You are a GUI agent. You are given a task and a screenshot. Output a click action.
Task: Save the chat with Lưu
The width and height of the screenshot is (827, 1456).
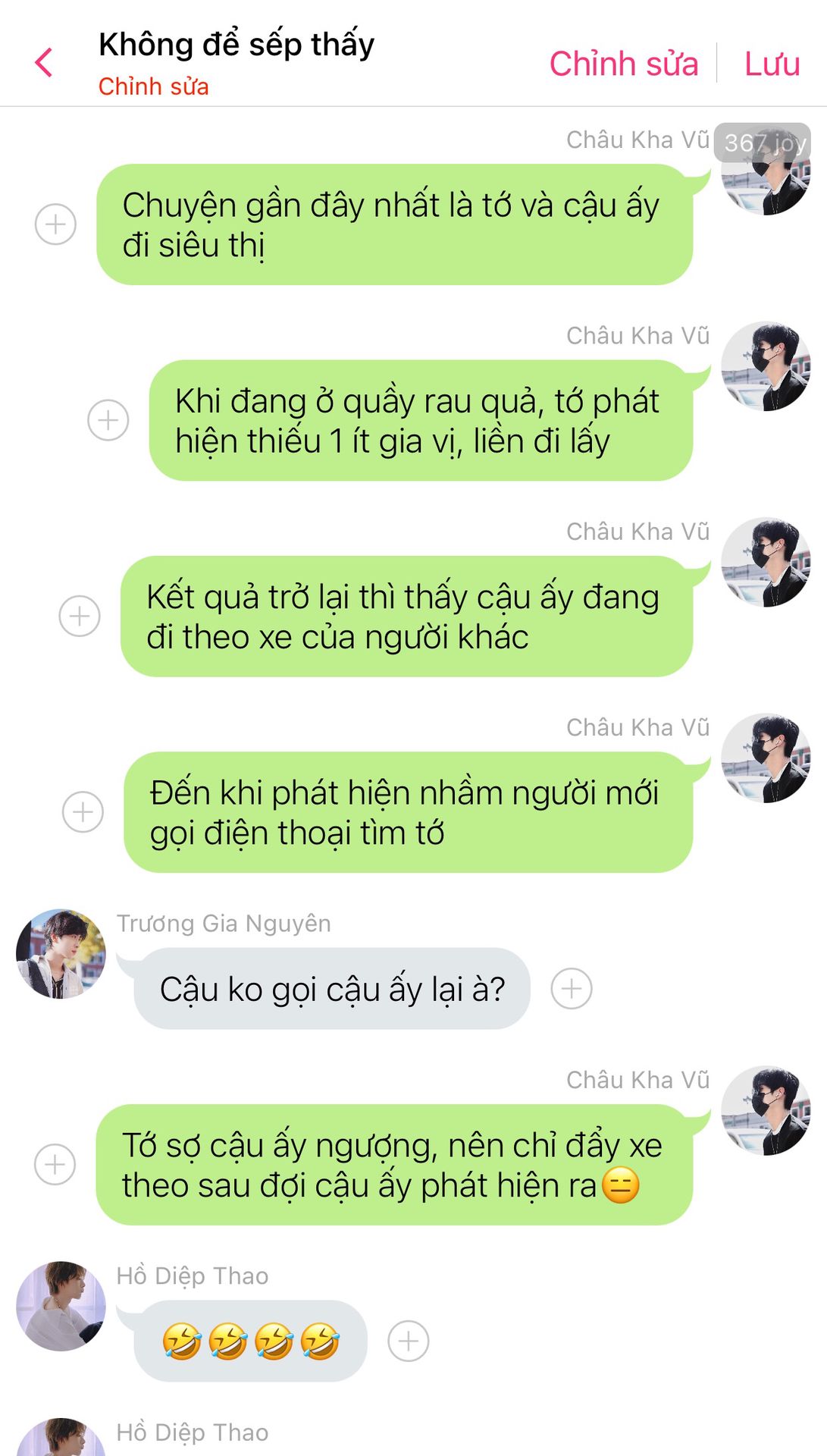pos(772,64)
